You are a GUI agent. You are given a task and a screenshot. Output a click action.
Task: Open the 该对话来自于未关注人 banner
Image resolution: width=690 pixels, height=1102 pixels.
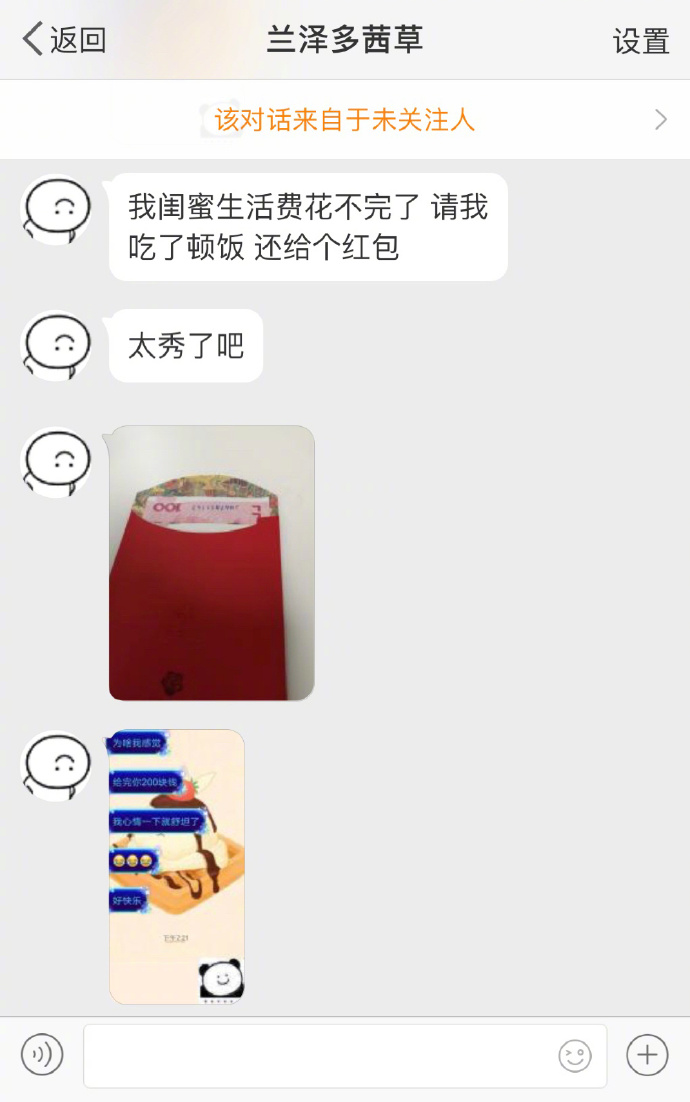click(345, 119)
